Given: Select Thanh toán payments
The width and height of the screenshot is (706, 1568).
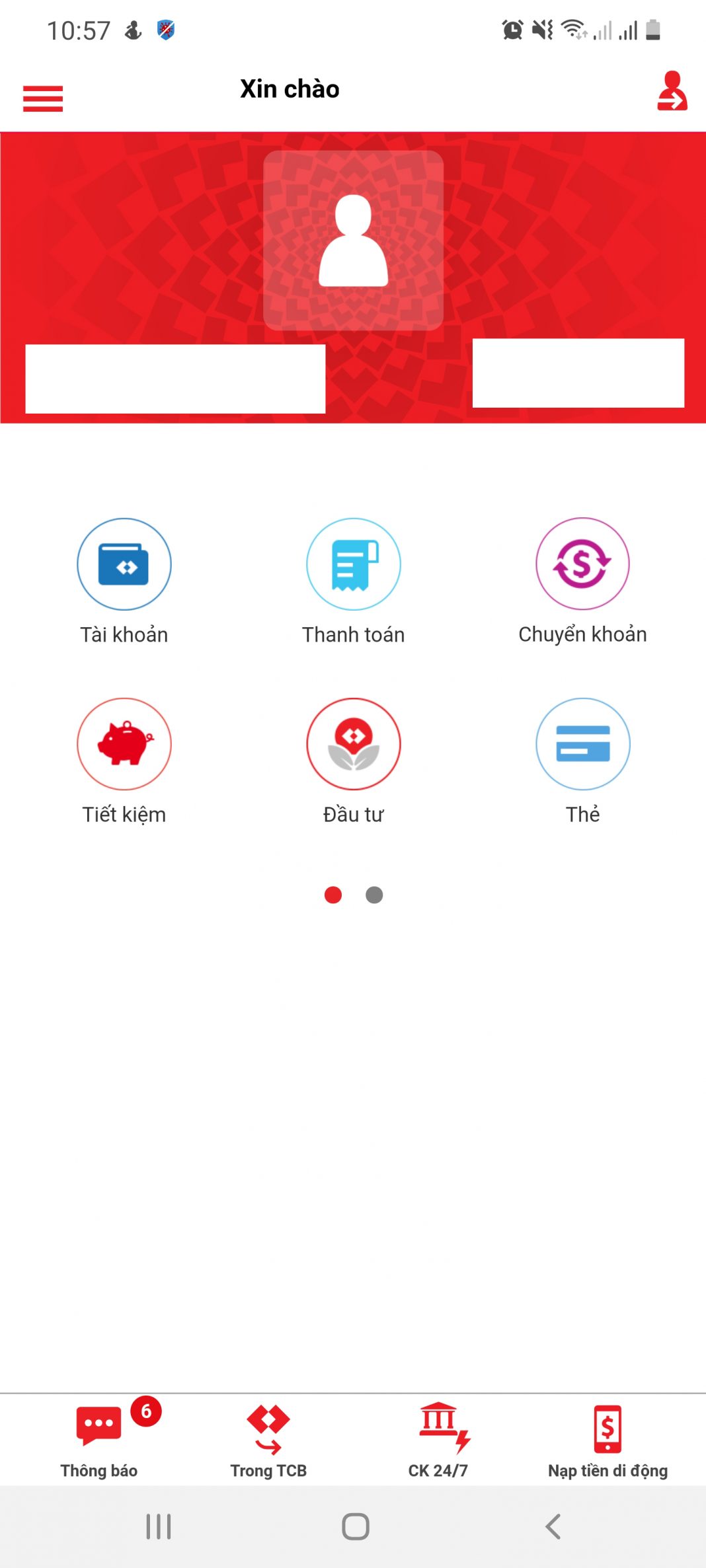Looking at the screenshot, I should 353,564.
